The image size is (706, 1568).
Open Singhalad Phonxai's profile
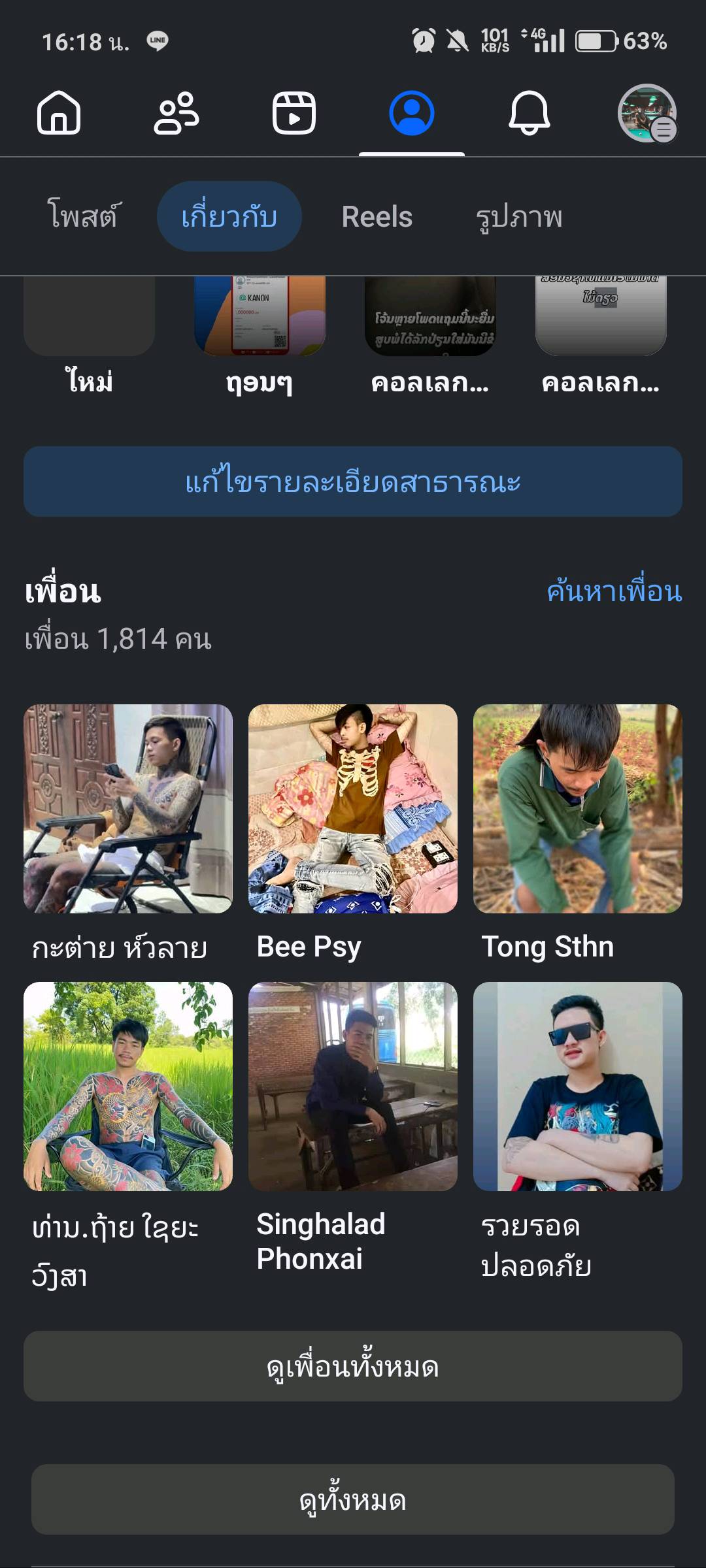(x=353, y=1086)
